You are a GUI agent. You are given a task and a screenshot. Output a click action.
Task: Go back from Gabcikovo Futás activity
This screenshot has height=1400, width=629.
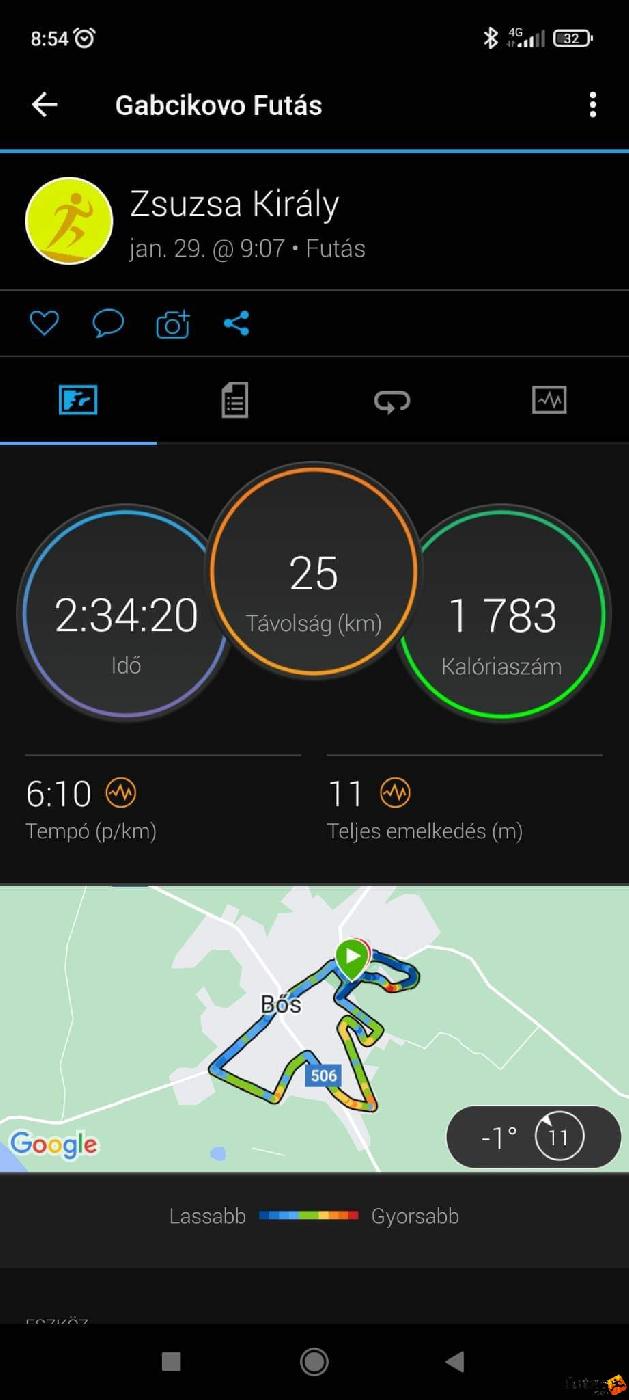(45, 105)
